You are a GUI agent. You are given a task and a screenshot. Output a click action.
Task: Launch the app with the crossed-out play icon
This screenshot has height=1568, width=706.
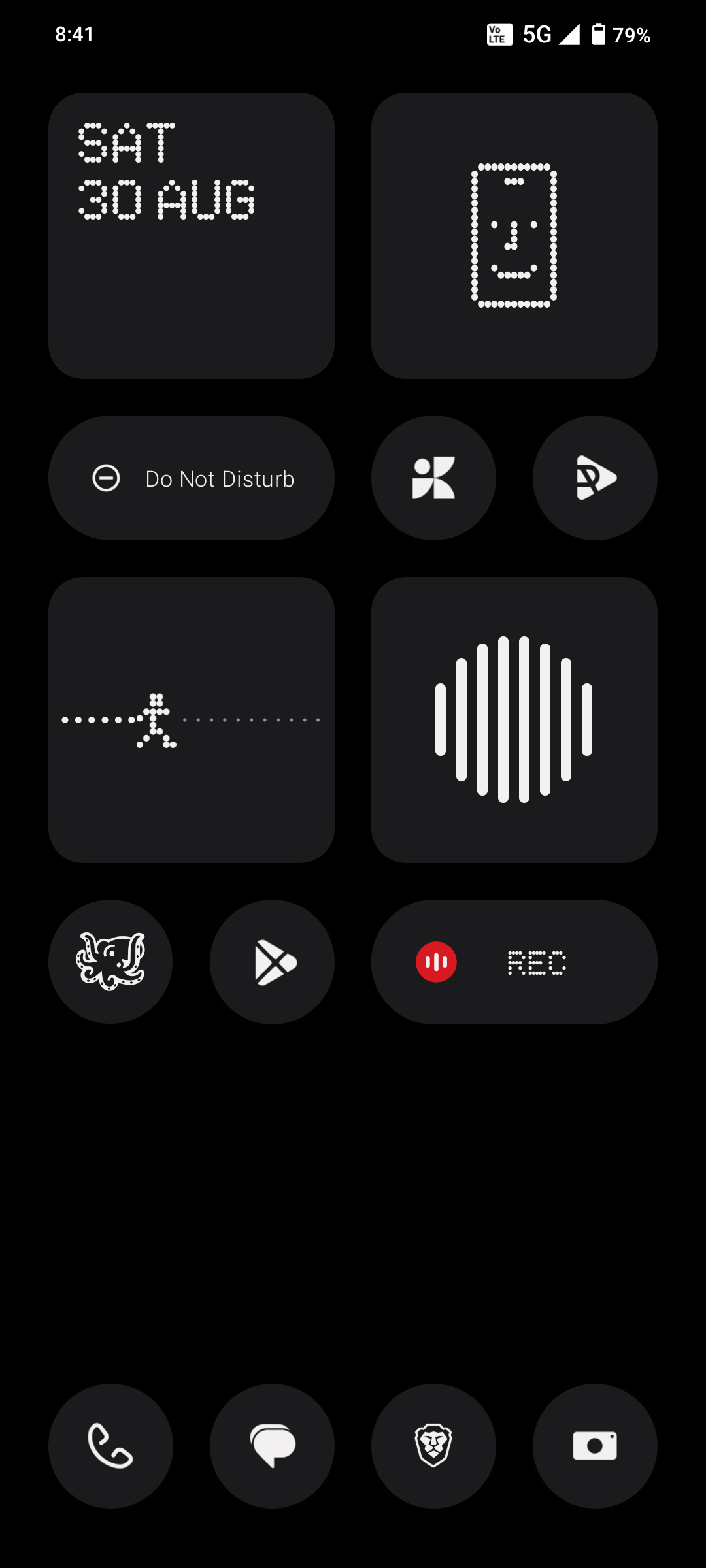[x=595, y=478]
